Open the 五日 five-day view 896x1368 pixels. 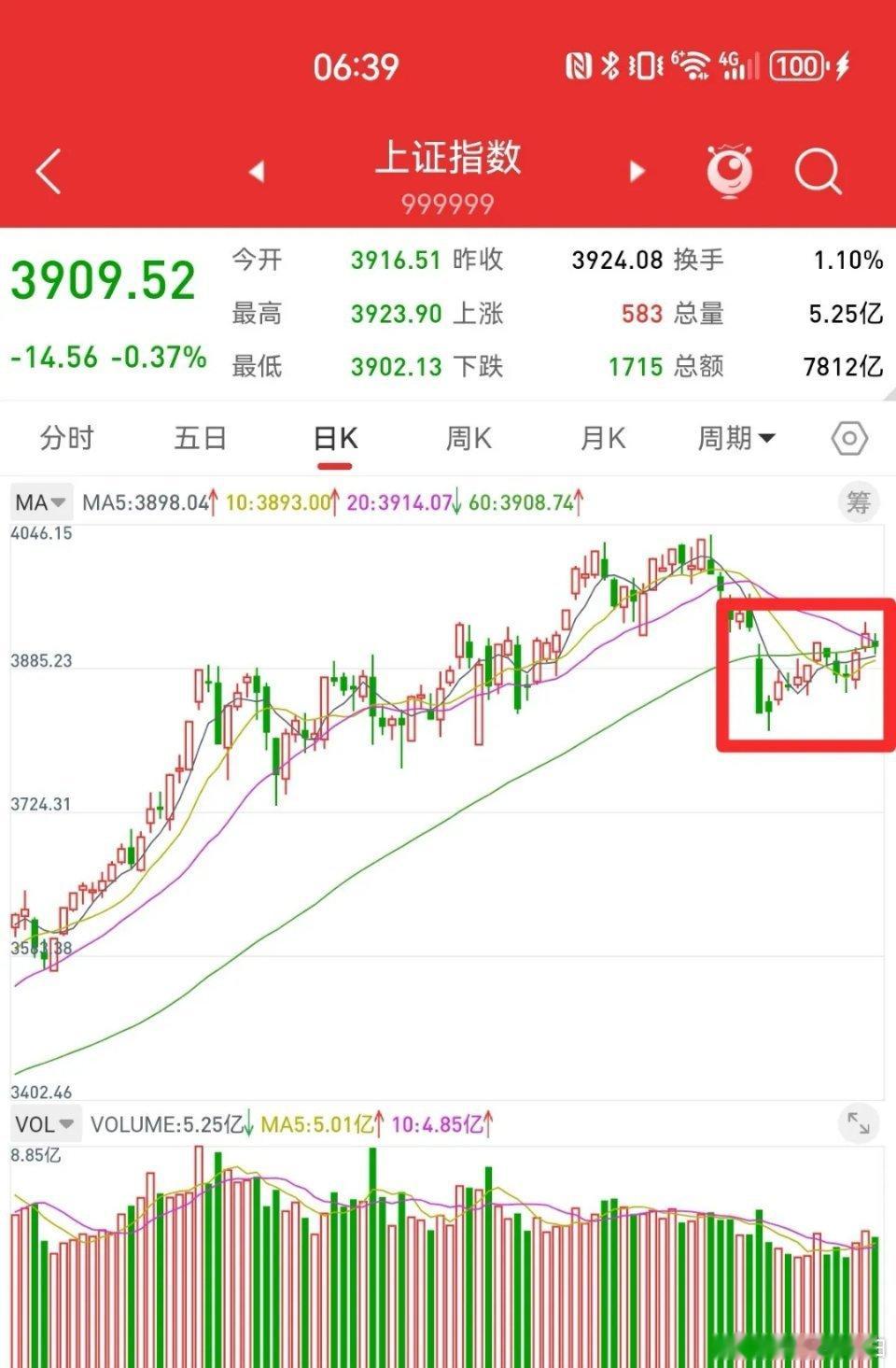pyautogui.click(x=201, y=437)
